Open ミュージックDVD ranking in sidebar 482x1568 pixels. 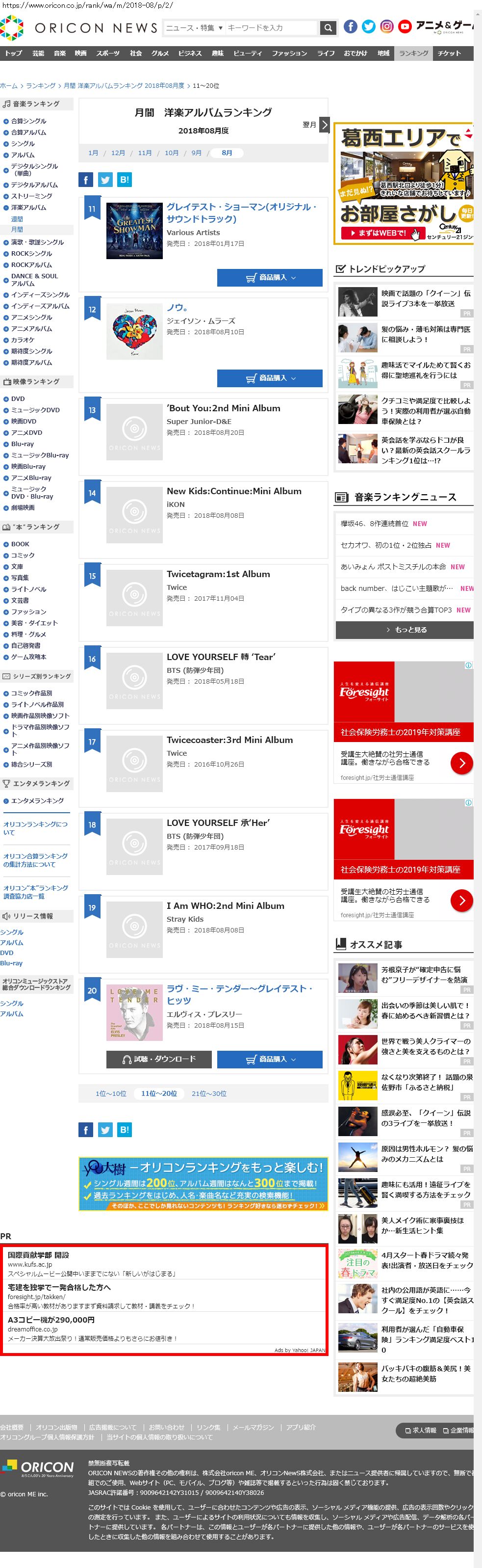pyautogui.click(x=35, y=410)
